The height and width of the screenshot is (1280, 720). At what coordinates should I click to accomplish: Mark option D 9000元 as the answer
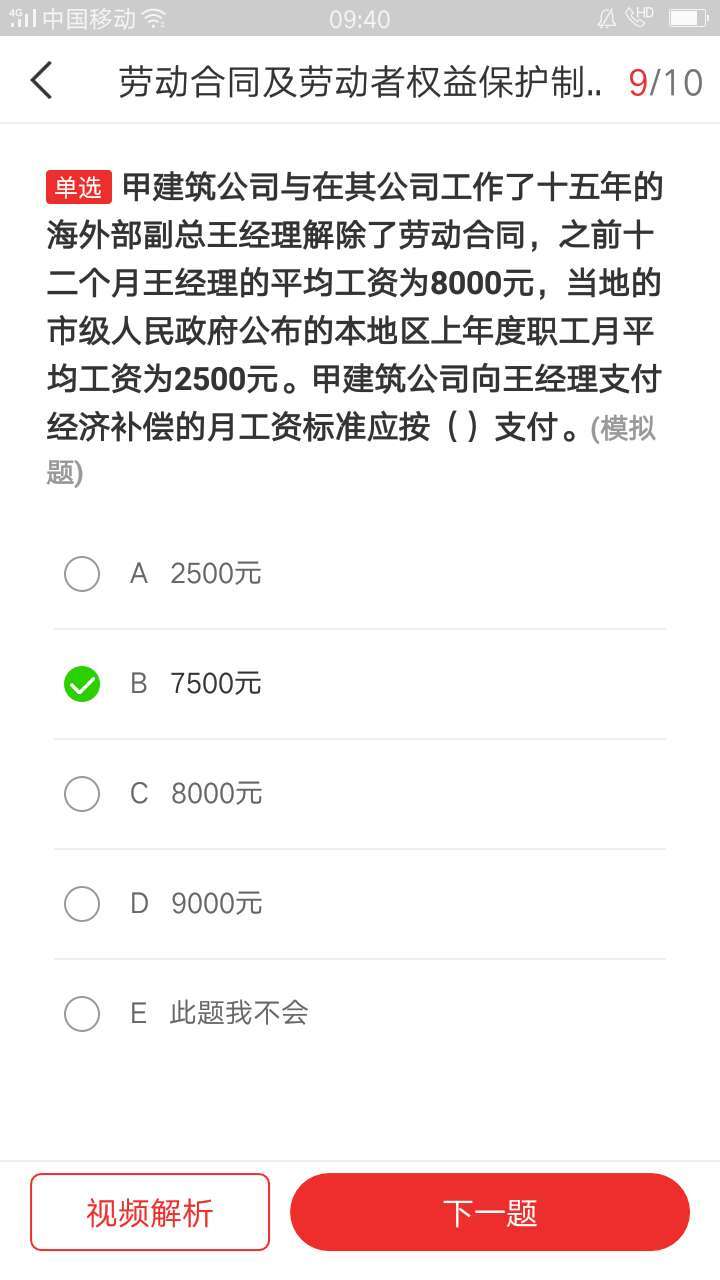82,904
